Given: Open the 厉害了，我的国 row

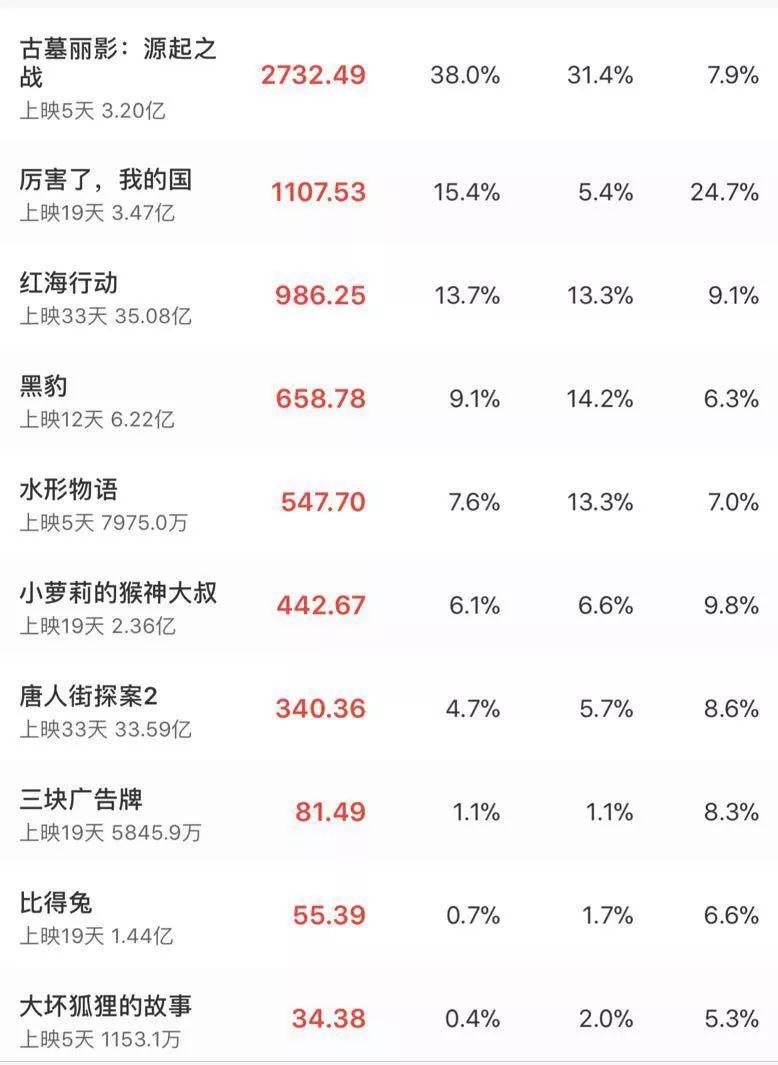Looking at the screenshot, I should pos(105,181).
